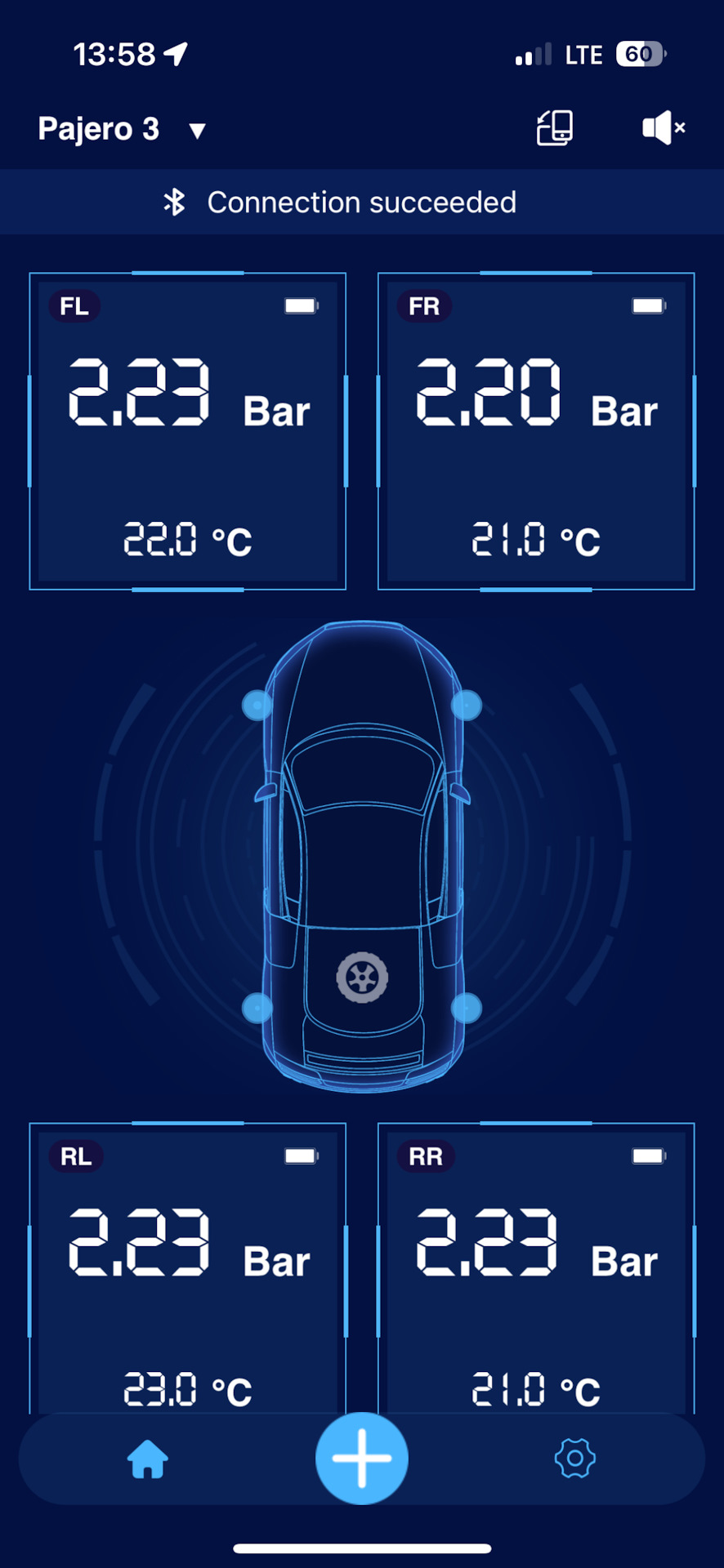The image size is (724, 1568).
Task: Open the FL tire pressure card
Action: (x=188, y=431)
